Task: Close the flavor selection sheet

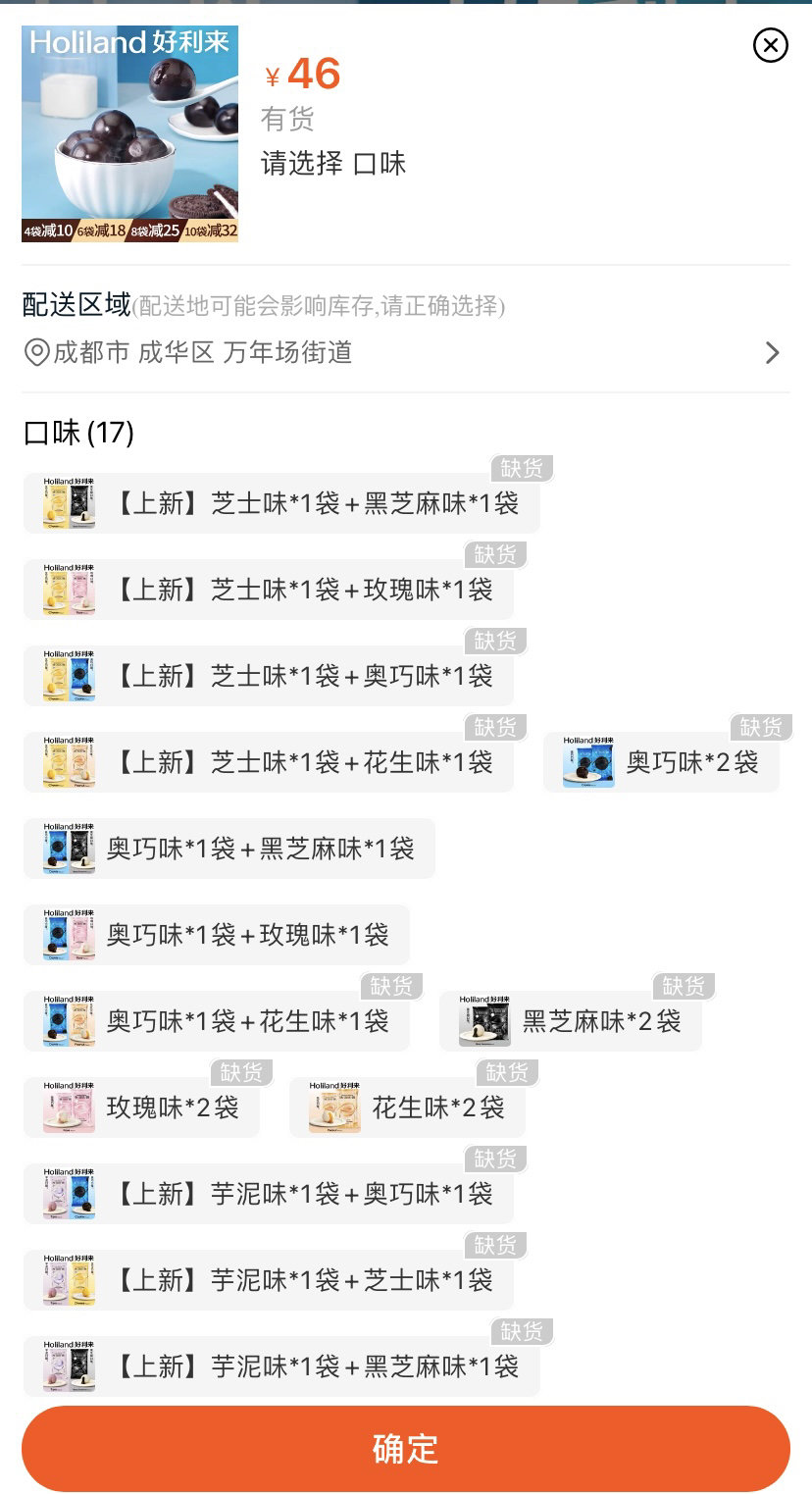Action: click(770, 45)
